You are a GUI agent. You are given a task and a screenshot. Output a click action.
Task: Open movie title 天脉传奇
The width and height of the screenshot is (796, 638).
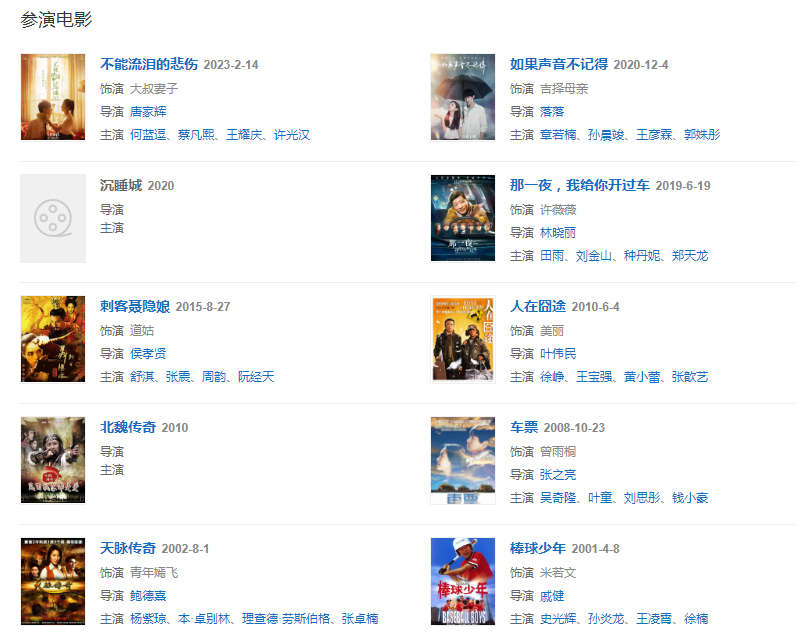point(128,548)
